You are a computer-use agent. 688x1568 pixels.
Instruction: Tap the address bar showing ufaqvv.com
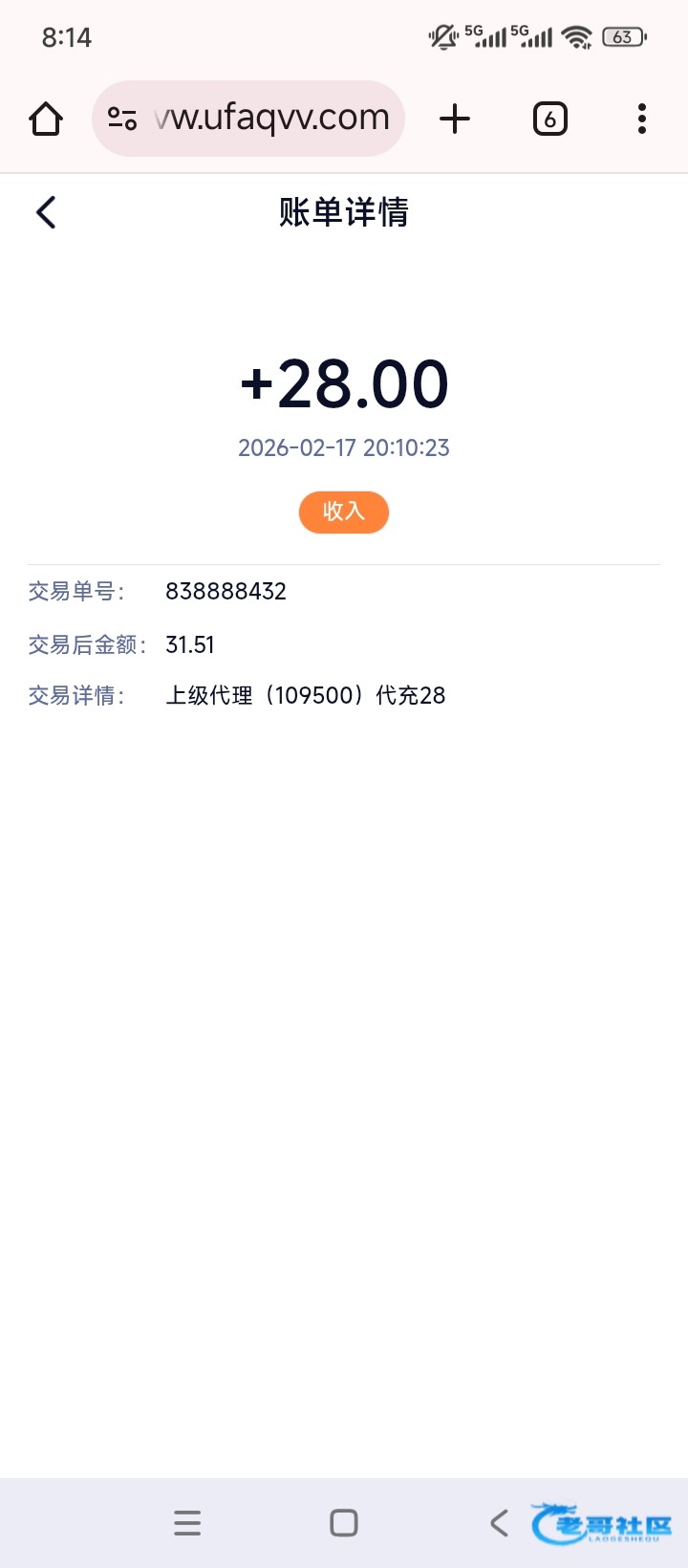click(272, 119)
